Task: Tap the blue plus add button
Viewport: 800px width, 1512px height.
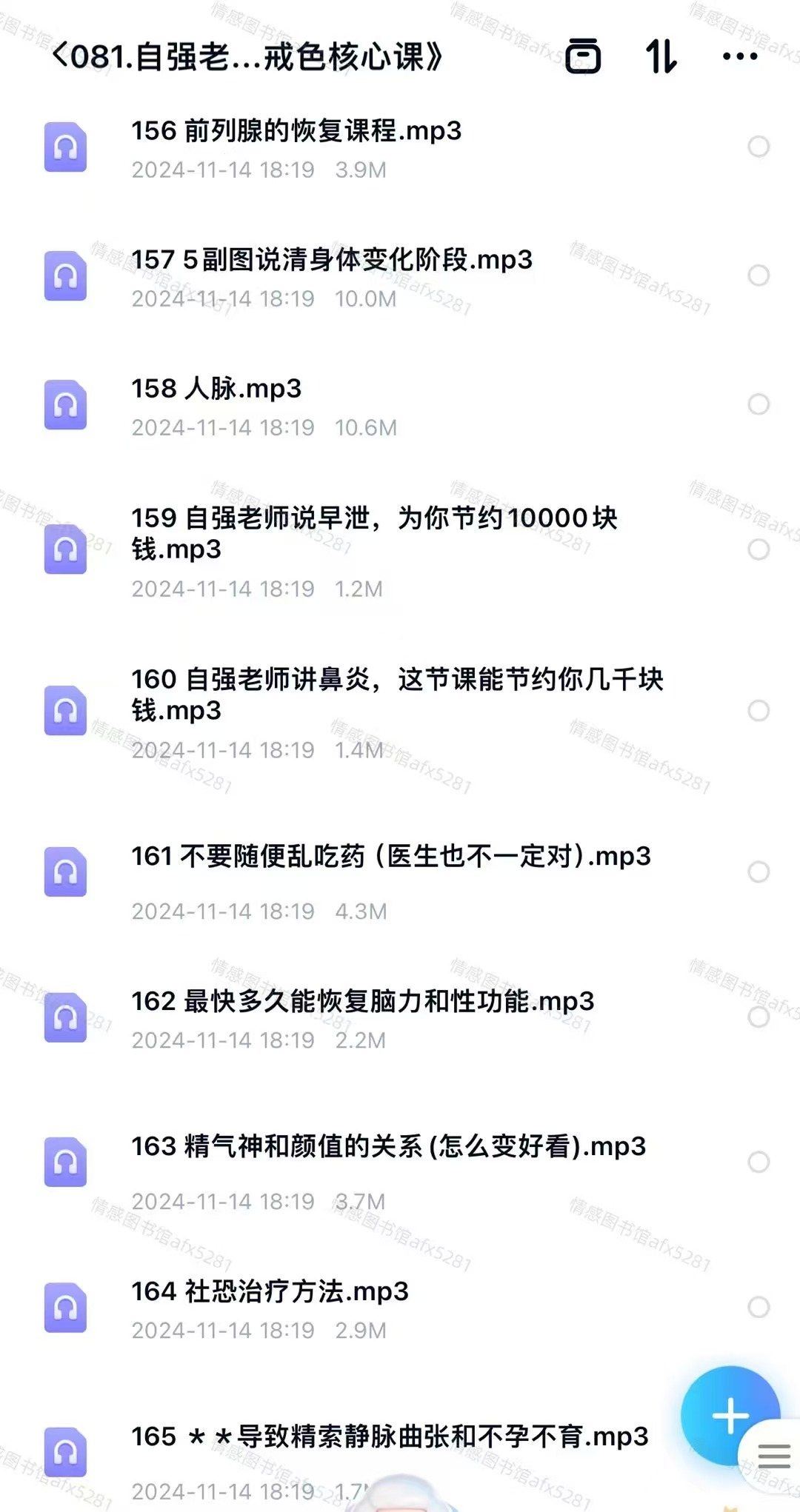Action: [729, 1416]
